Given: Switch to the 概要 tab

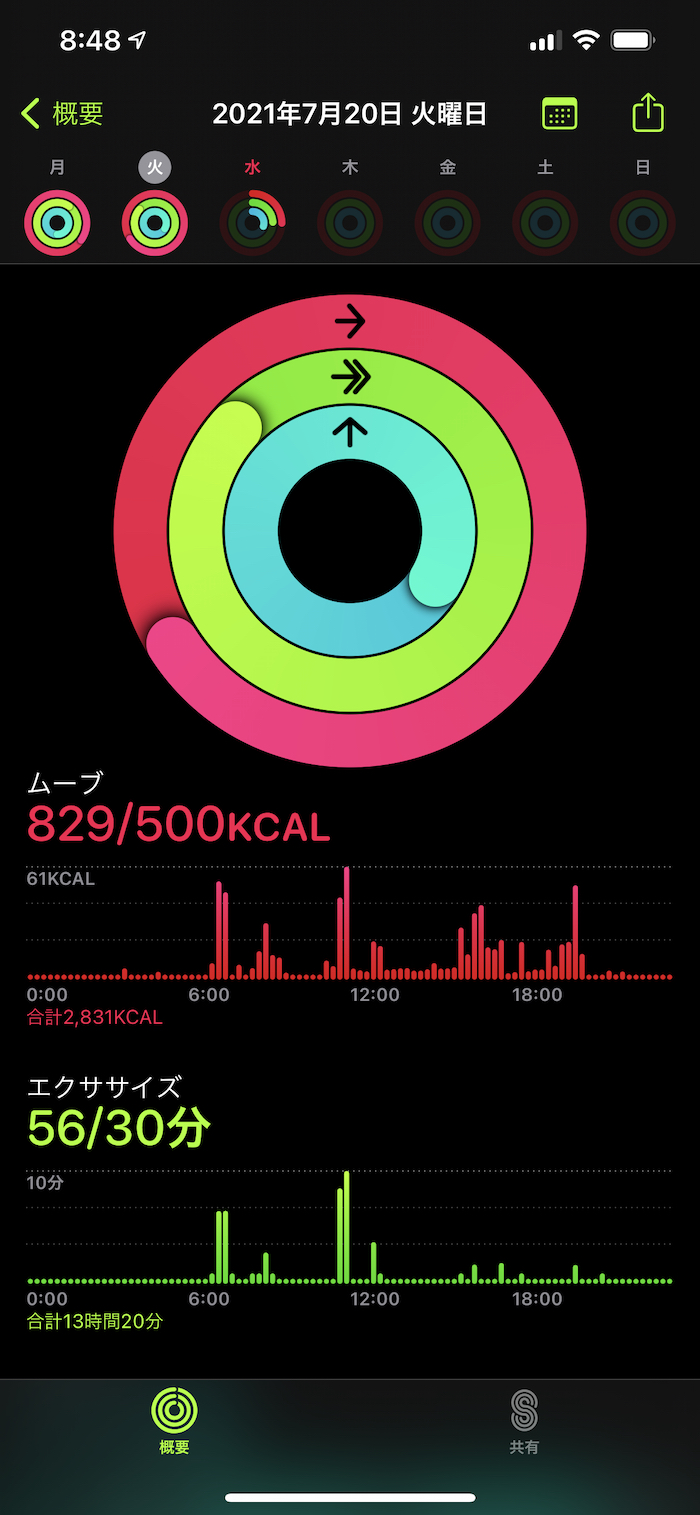Looking at the screenshot, I should [174, 1421].
